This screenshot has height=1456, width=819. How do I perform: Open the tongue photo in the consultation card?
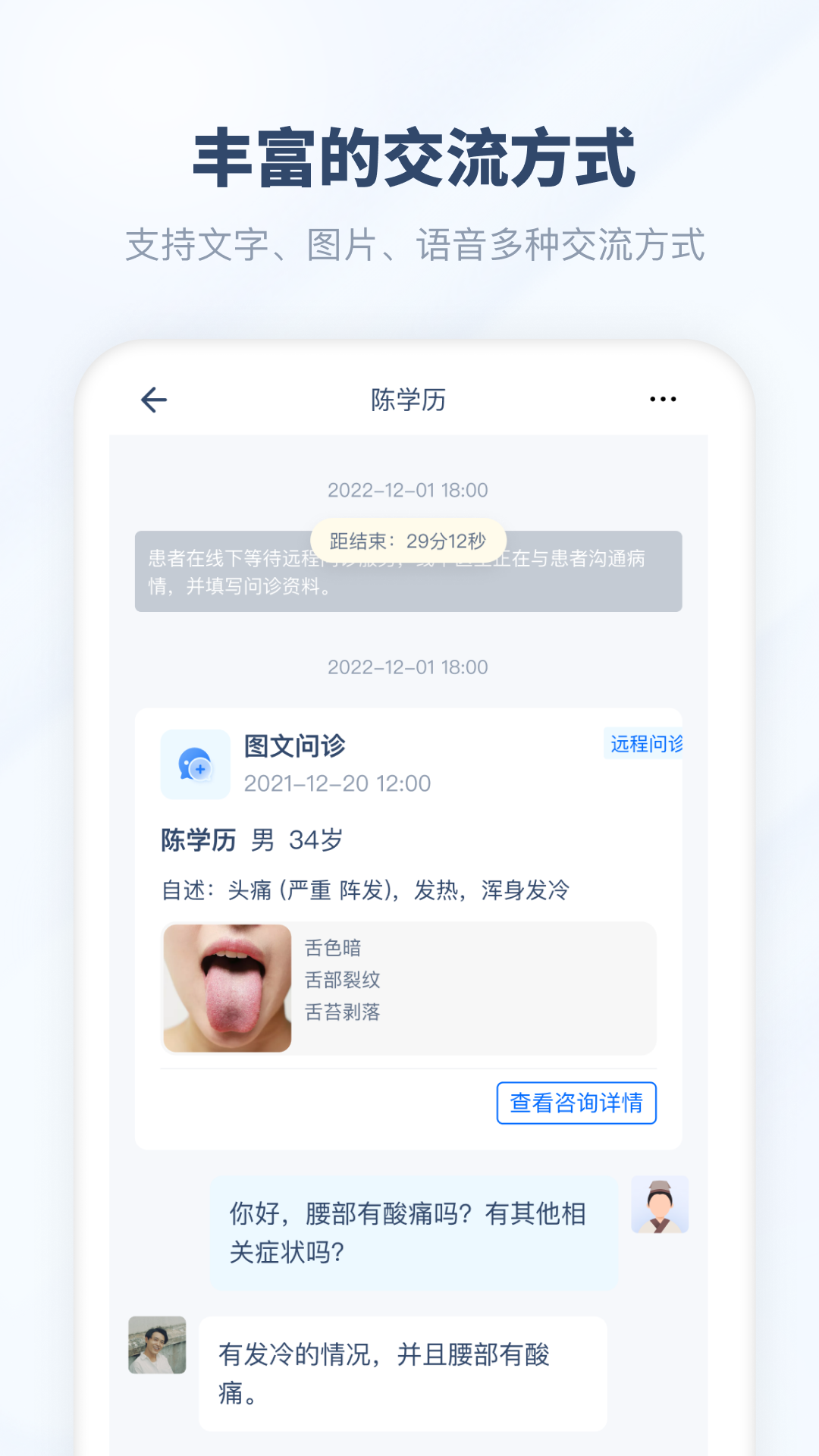click(x=226, y=987)
